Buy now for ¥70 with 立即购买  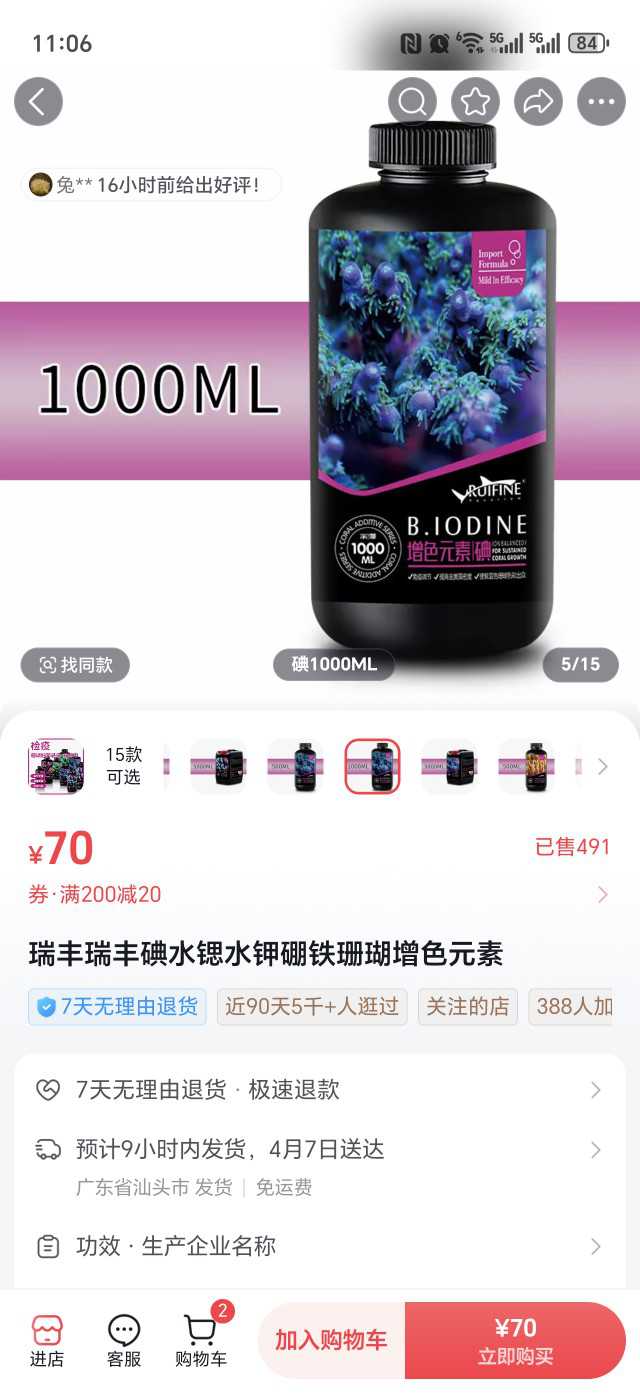tap(515, 1340)
